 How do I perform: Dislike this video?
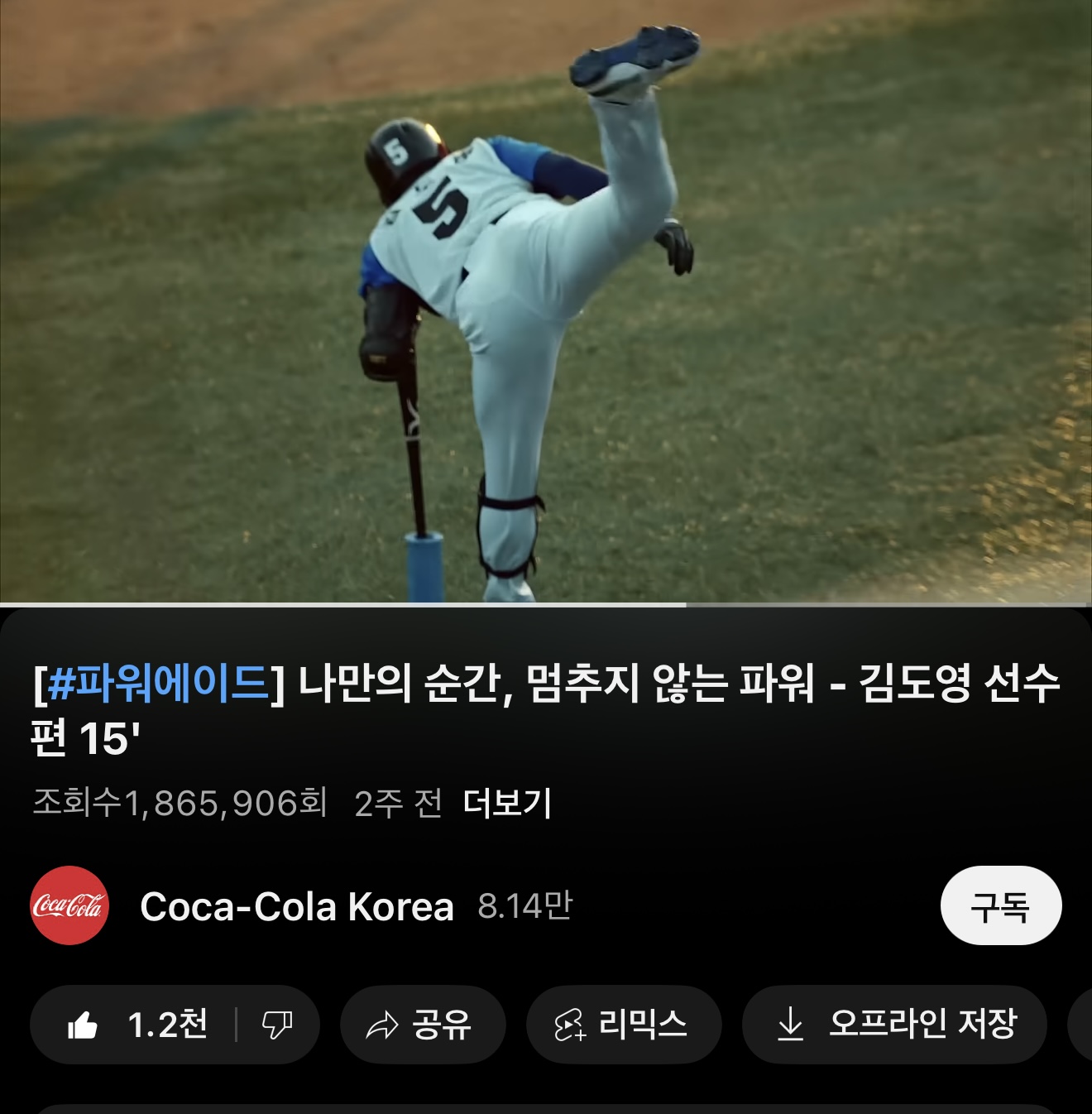point(277,1025)
